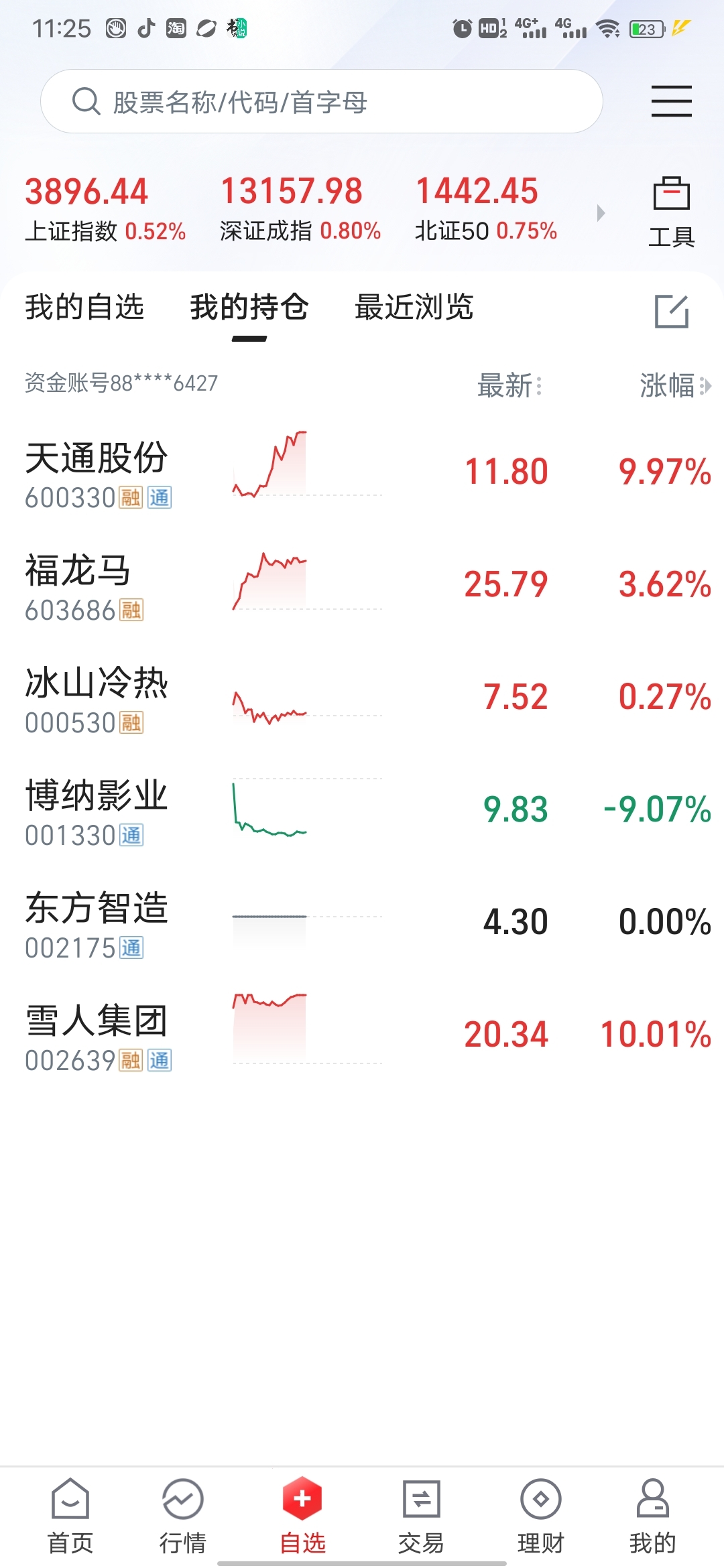Tap the stock name/code search box

[322, 101]
